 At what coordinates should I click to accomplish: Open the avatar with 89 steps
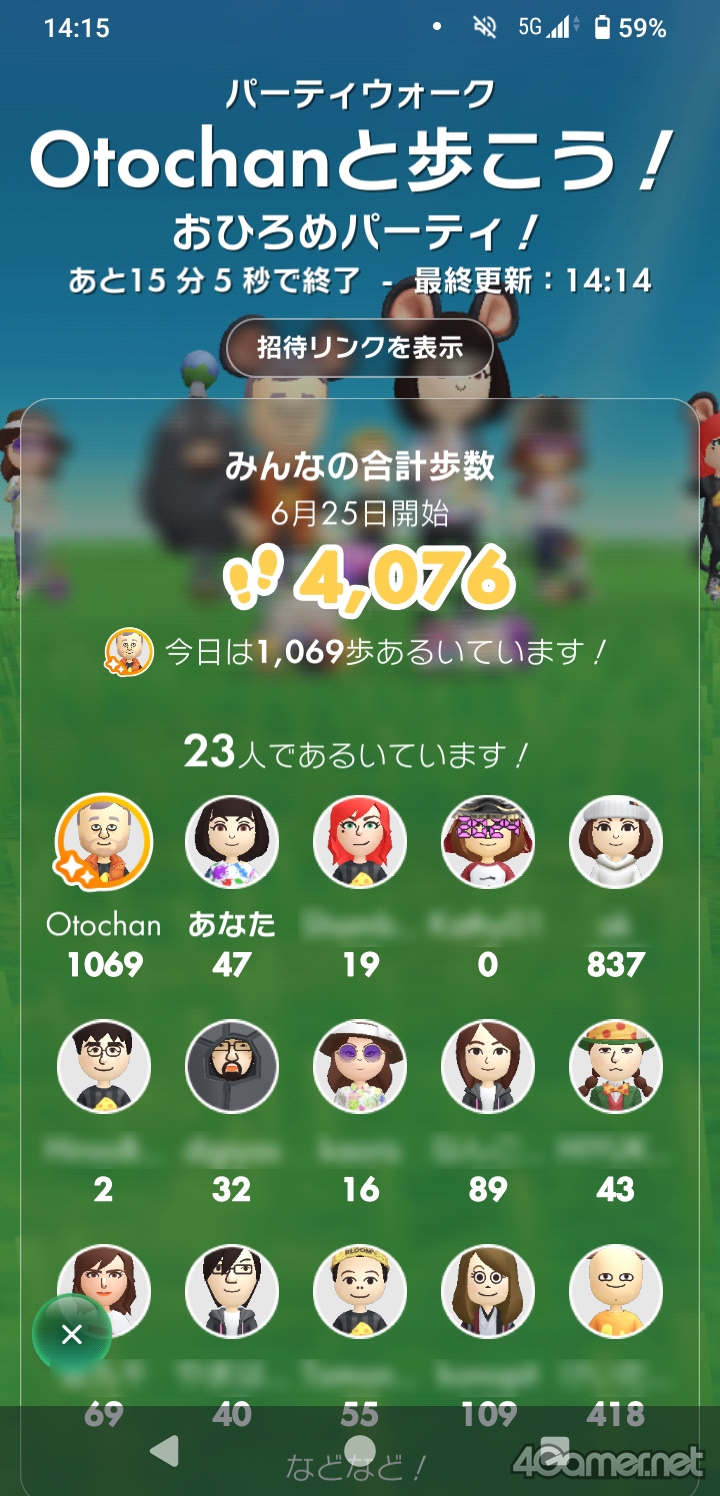click(488, 1067)
